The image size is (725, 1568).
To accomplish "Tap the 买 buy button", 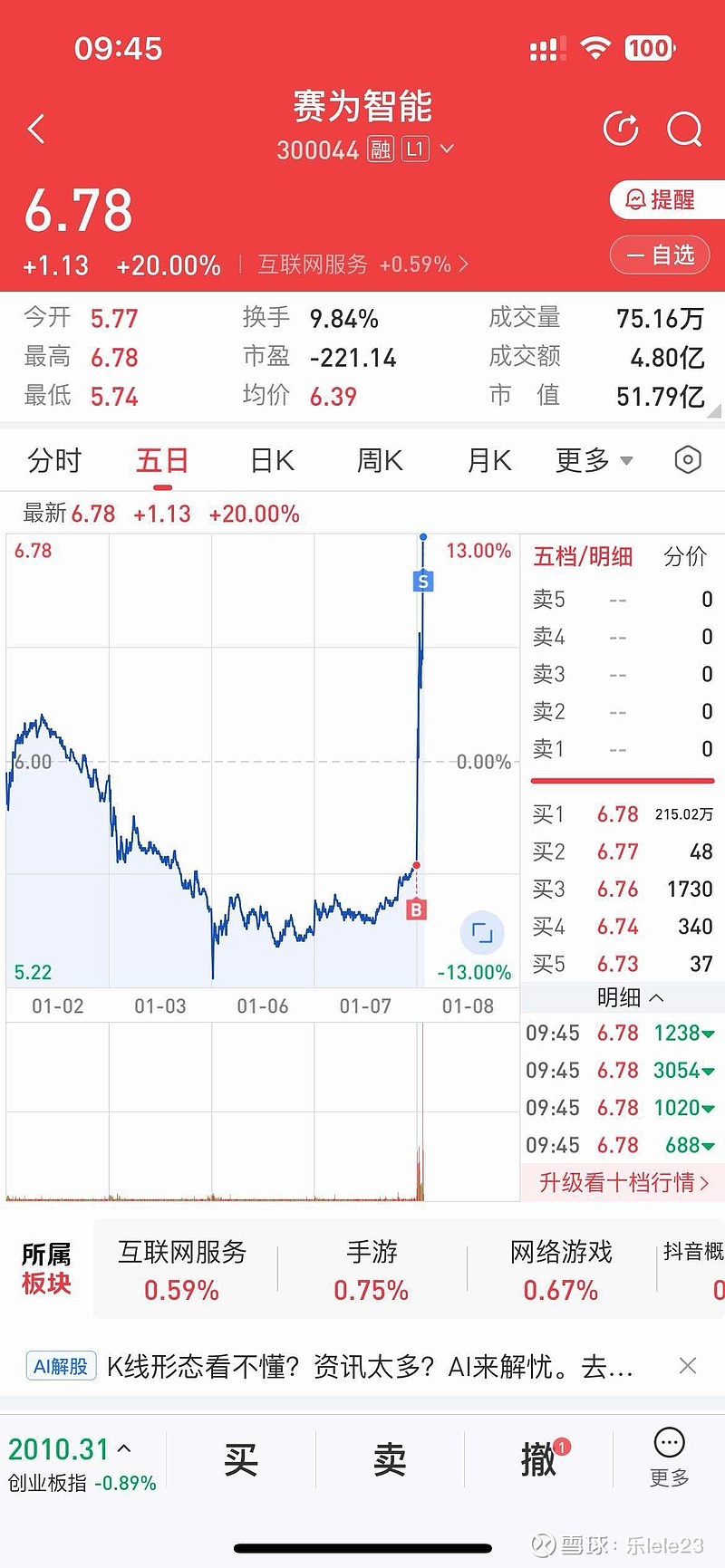I will point(241,1459).
